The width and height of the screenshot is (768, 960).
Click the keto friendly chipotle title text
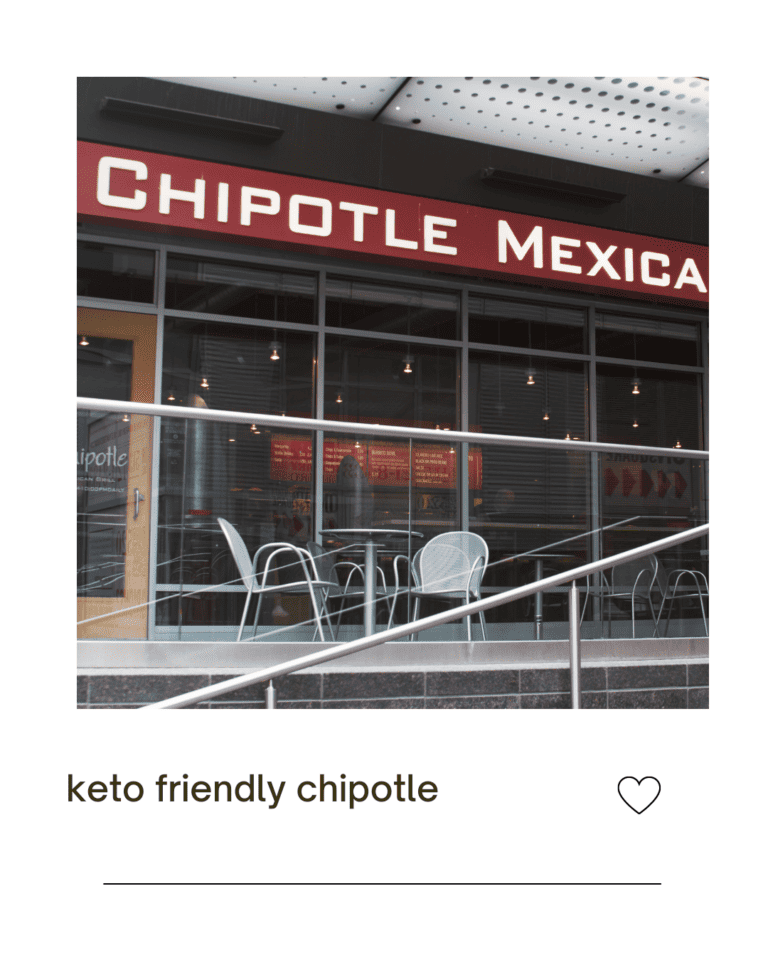[x=250, y=789]
